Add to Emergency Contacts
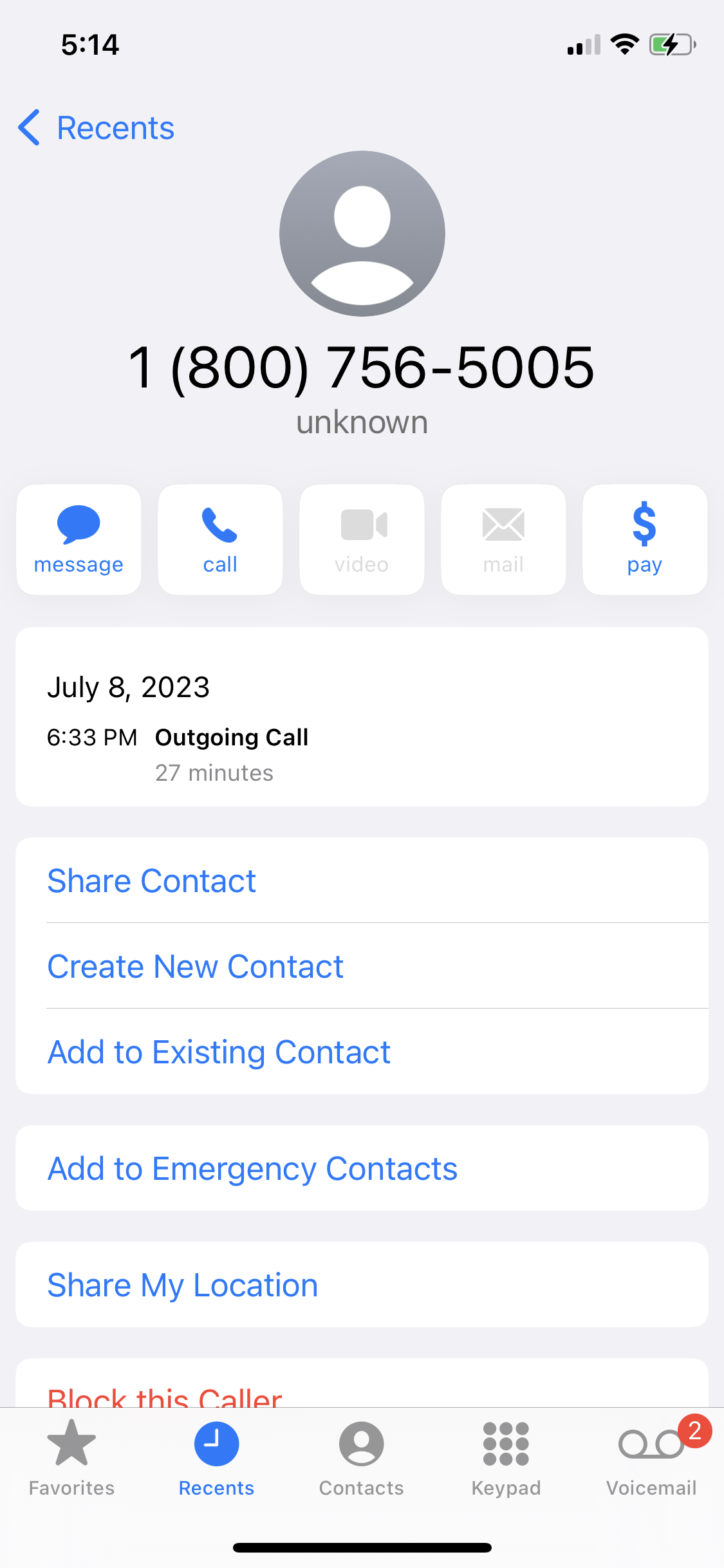This screenshot has width=724, height=1568. tap(252, 1168)
